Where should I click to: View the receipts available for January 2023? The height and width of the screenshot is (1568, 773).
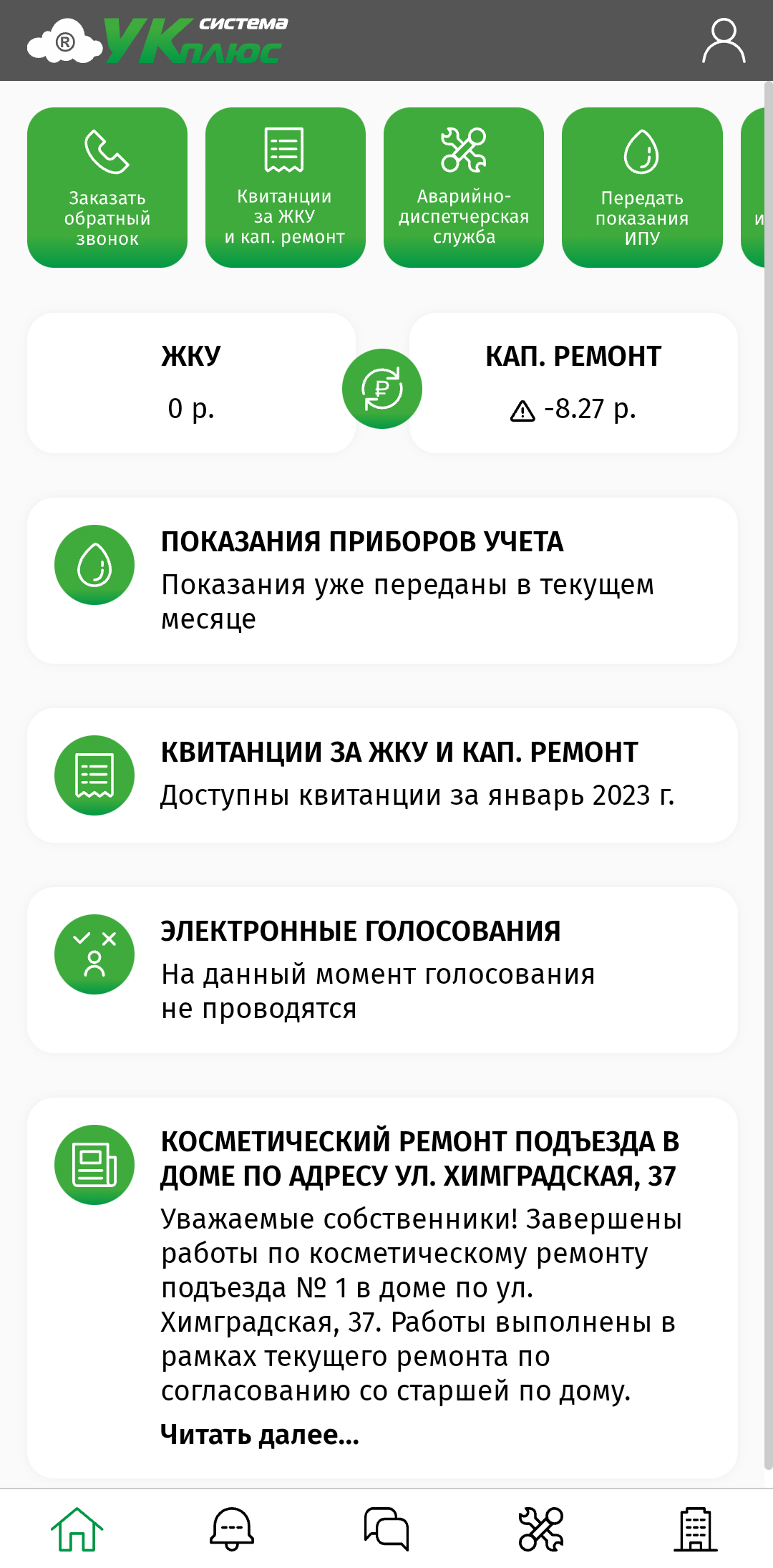tap(382, 775)
